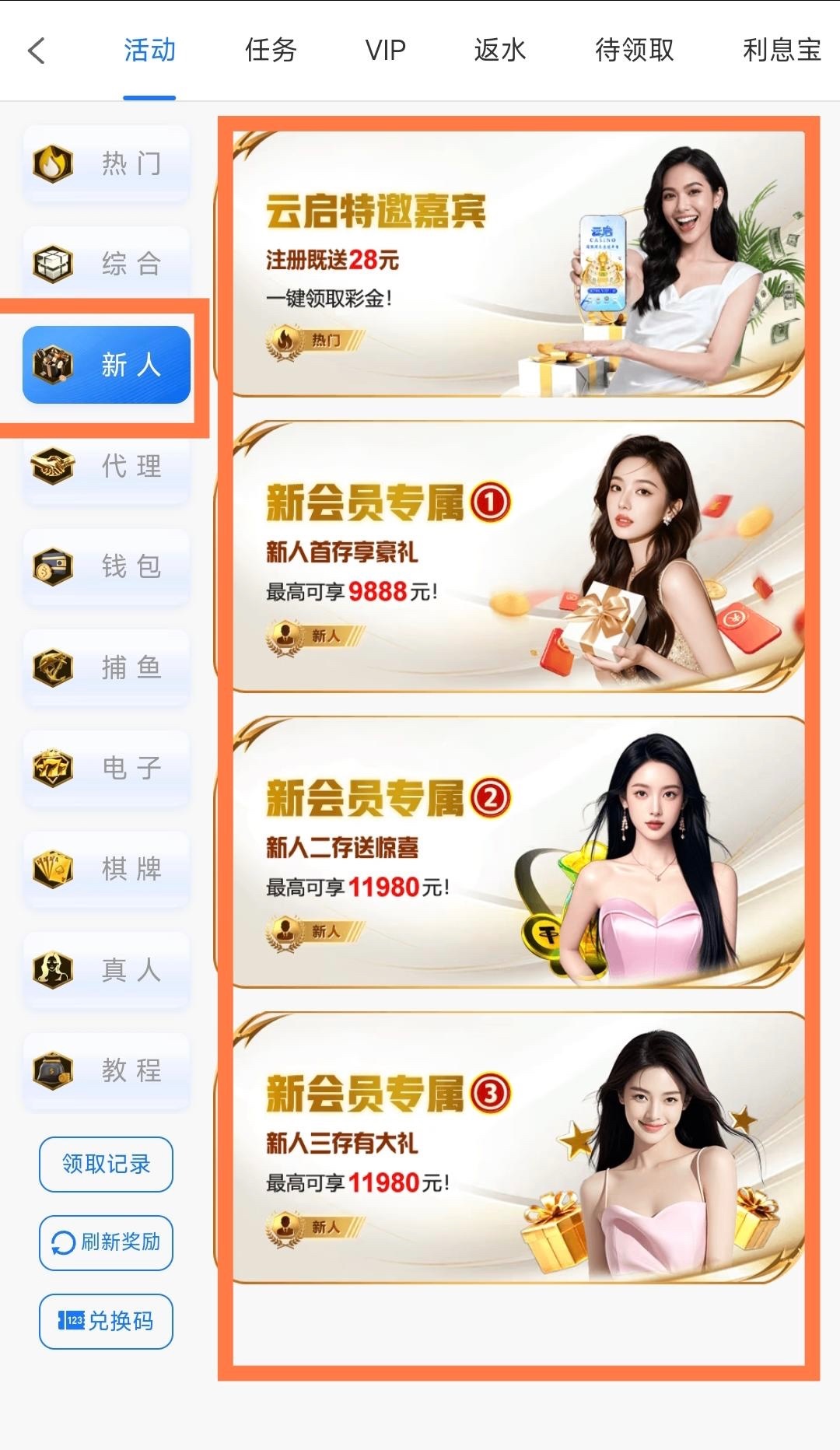This screenshot has height=1450, width=840.
Task: Select the 捕鱼 category
Action: (107, 667)
